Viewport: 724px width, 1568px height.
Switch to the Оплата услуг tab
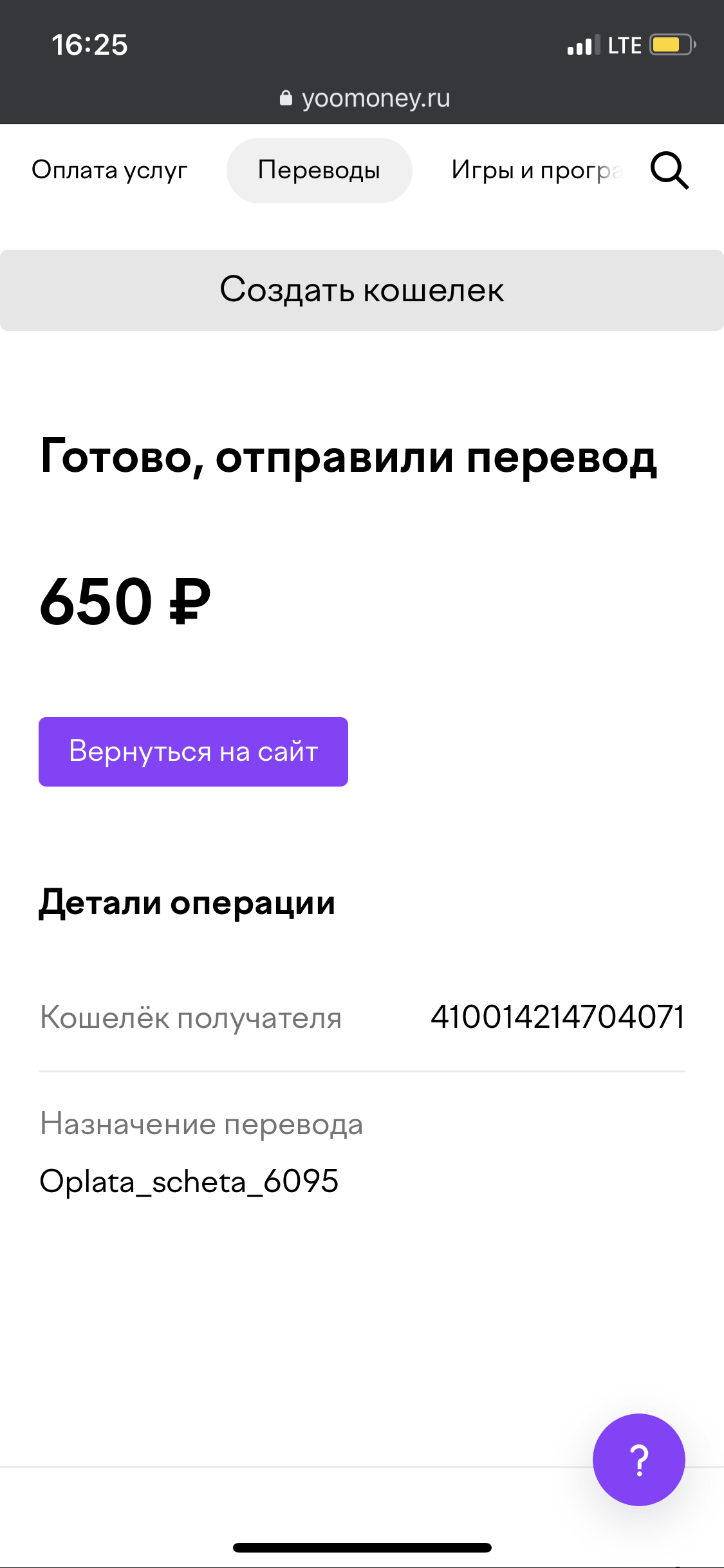pyautogui.click(x=109, y=170)
